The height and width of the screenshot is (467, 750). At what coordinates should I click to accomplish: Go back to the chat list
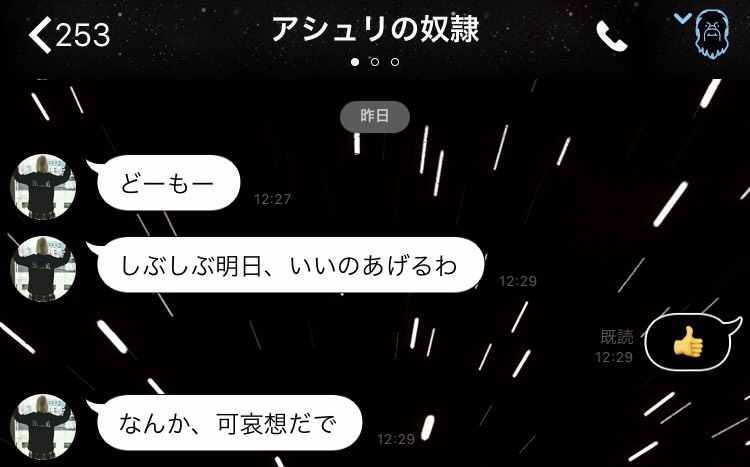66,36
